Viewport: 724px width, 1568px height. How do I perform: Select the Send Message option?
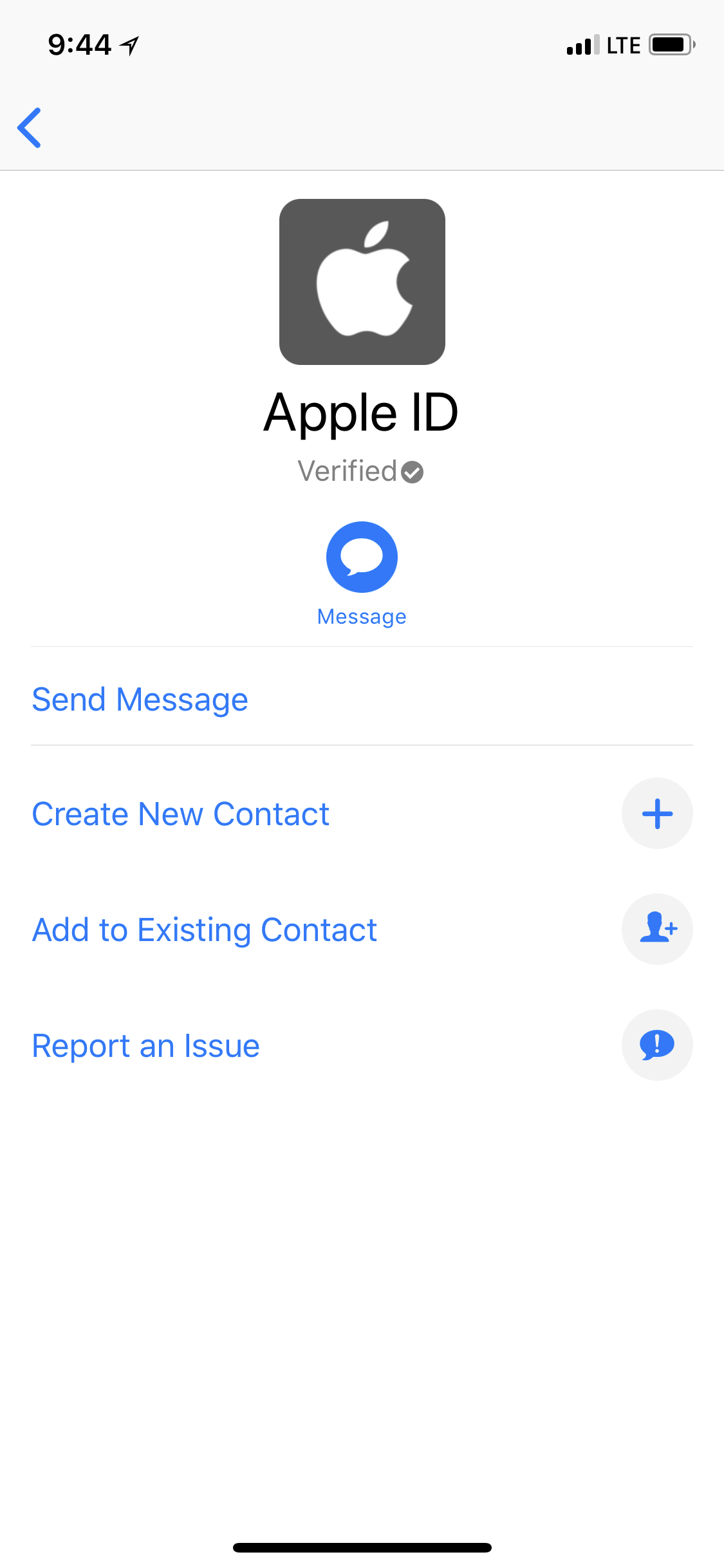(x=140, y=699)
